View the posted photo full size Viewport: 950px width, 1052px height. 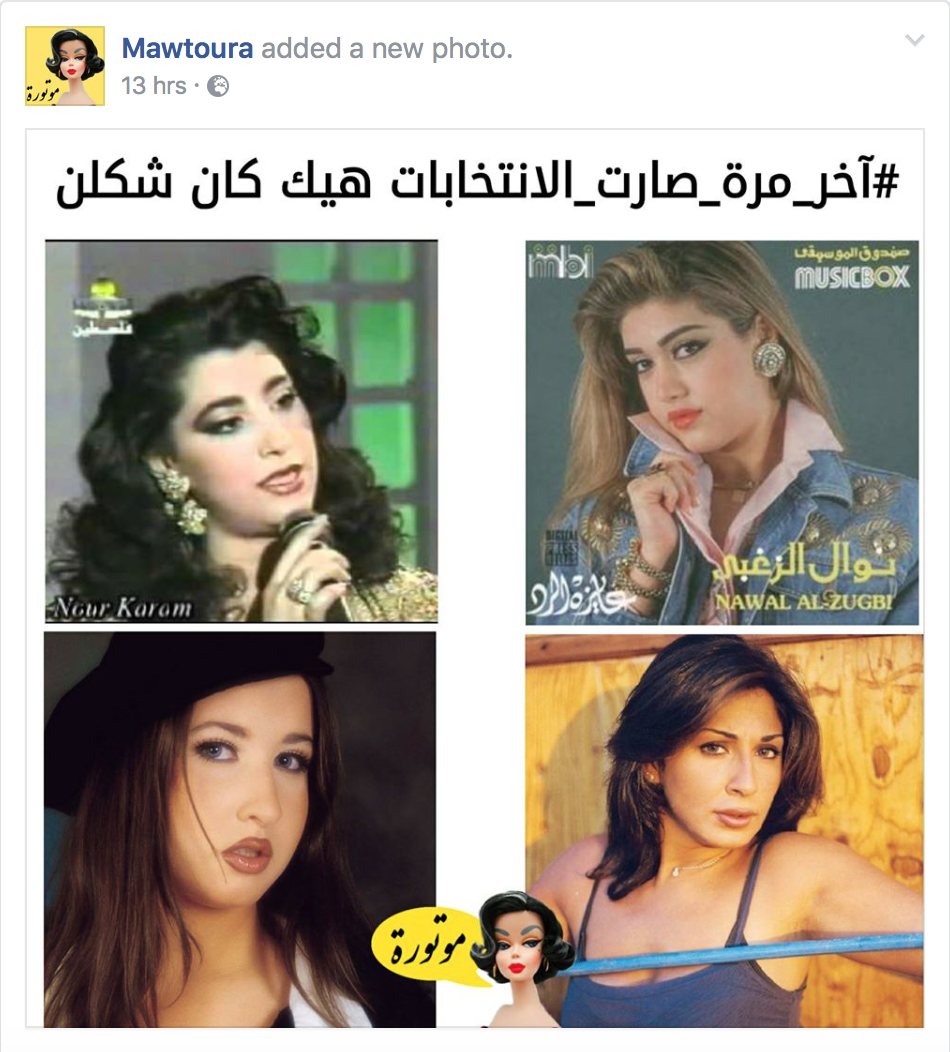476,580
